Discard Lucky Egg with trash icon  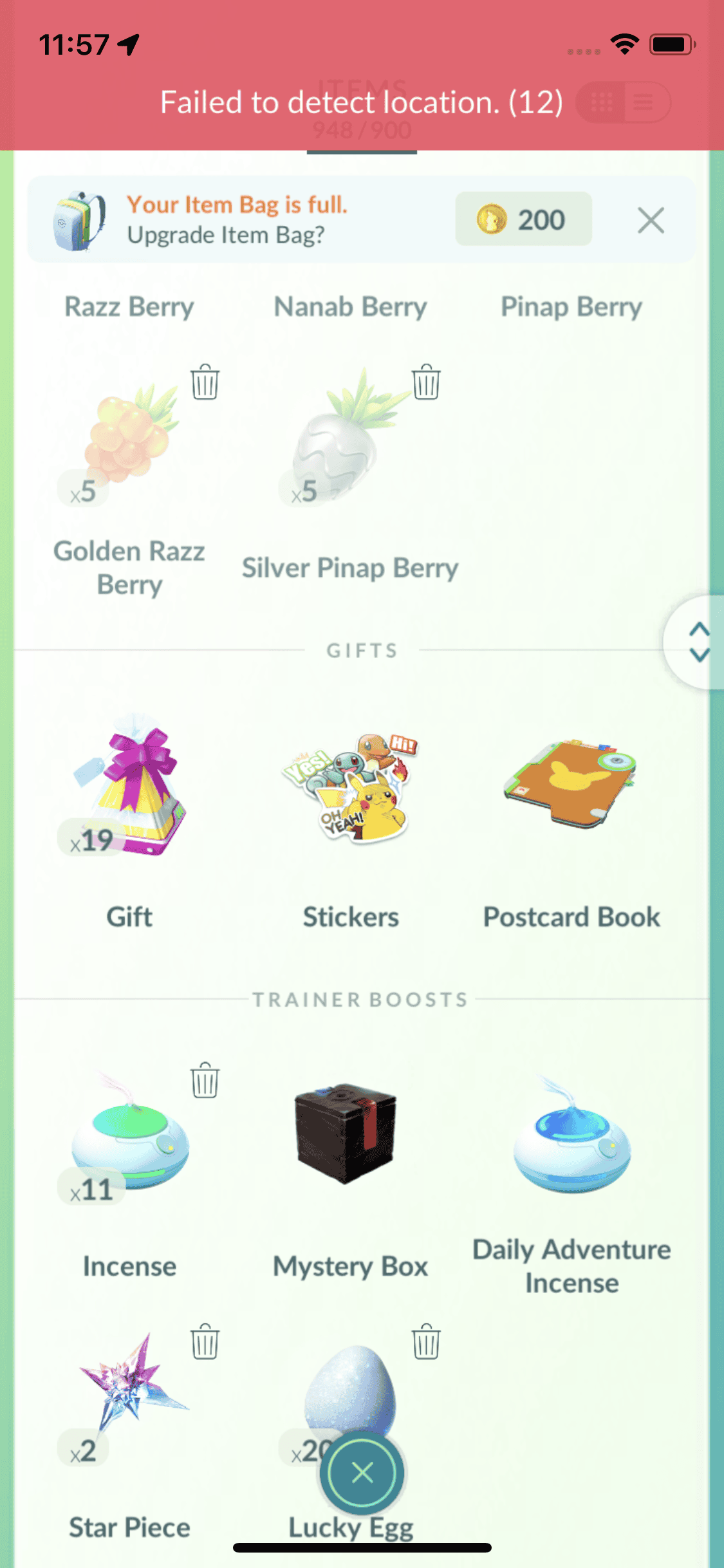(425, 1341)
